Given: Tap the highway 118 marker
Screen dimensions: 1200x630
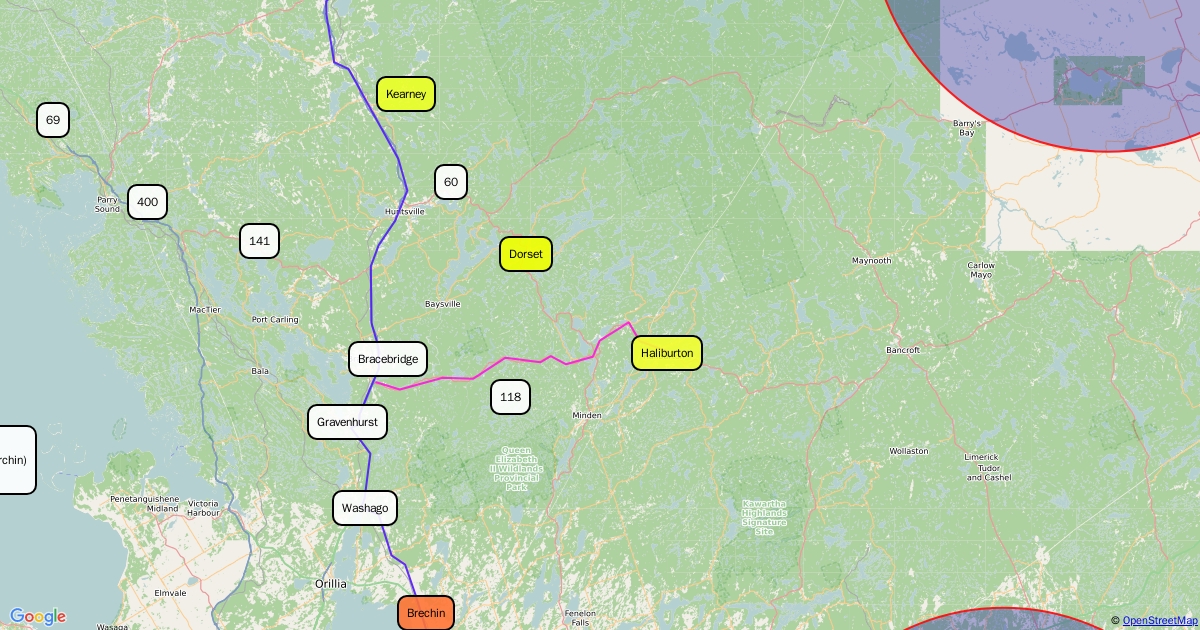Looking at the screenshot, I should pyautogui.click(x=510, y=397).
